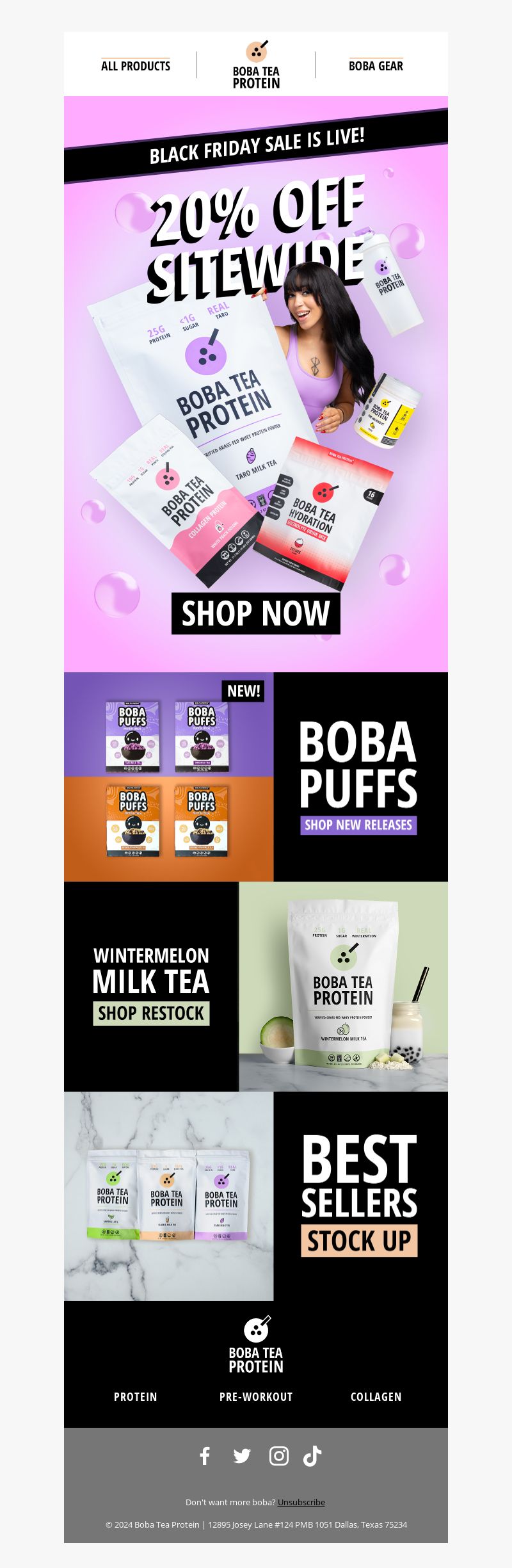Open the Protein footer link
Viewport: 512px width, 1568px height.
click(x=136, y=1397)
